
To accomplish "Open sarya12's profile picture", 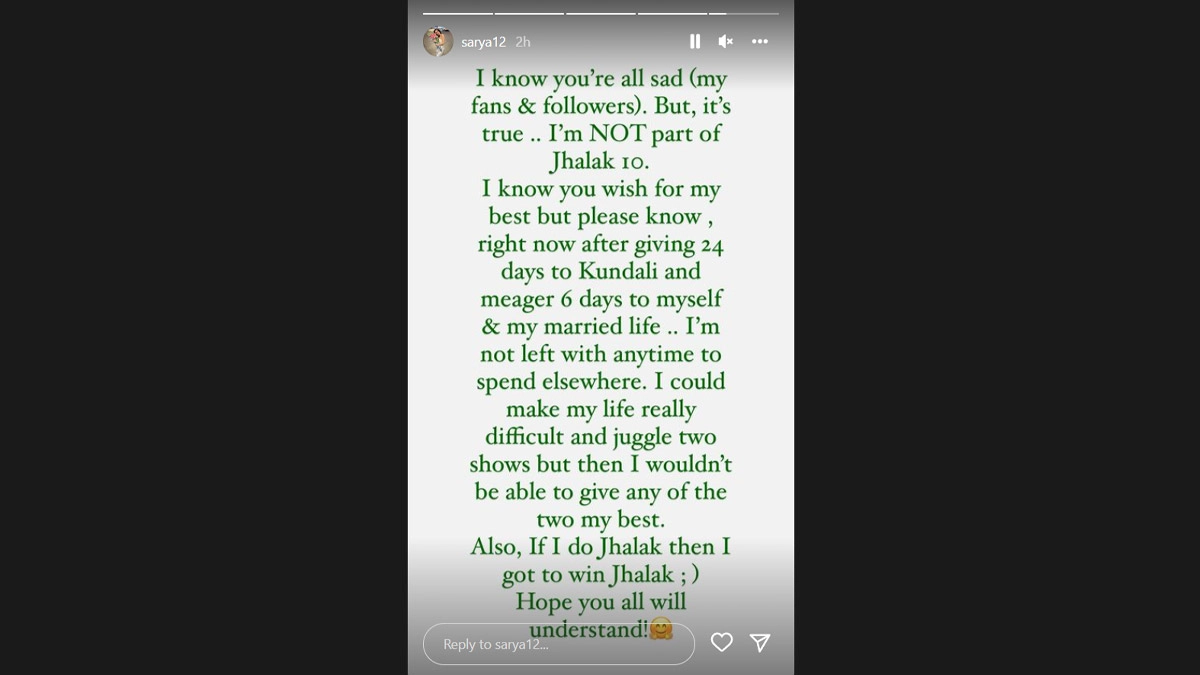I will pyautogui.click(x=438, y=41).
